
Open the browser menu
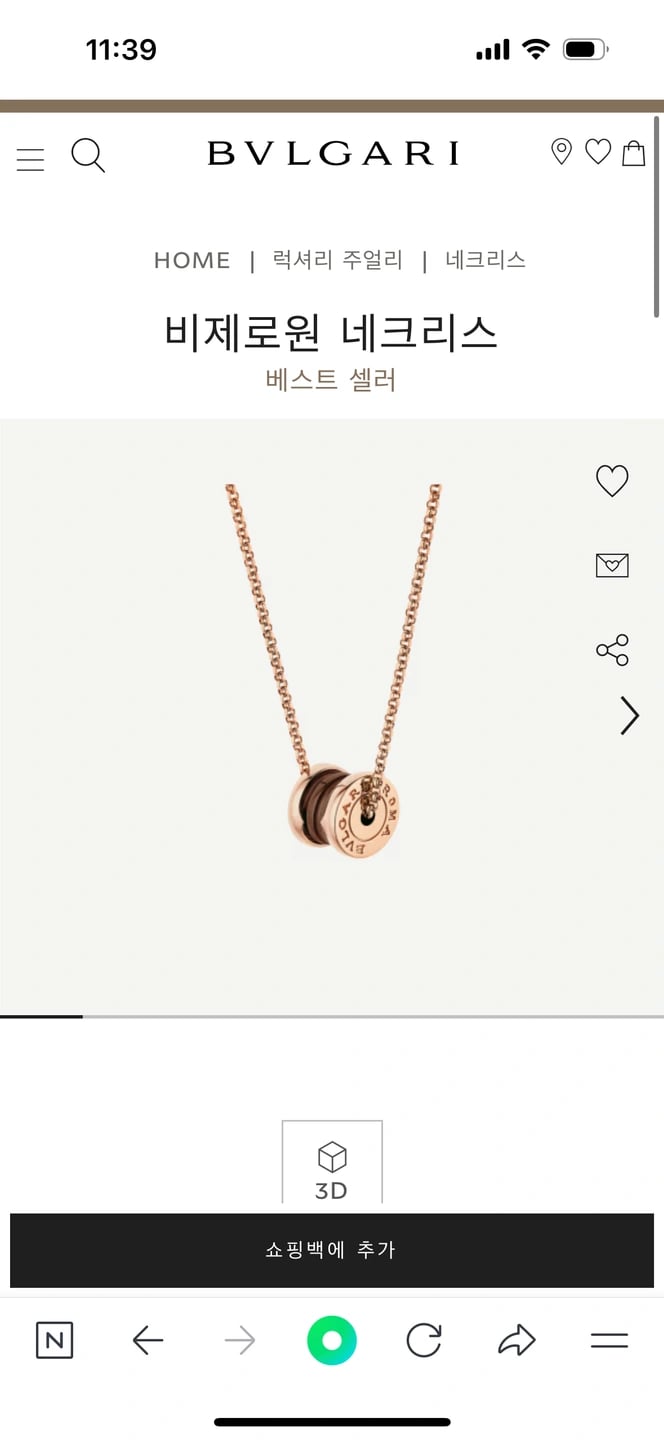pos(608,1340)
